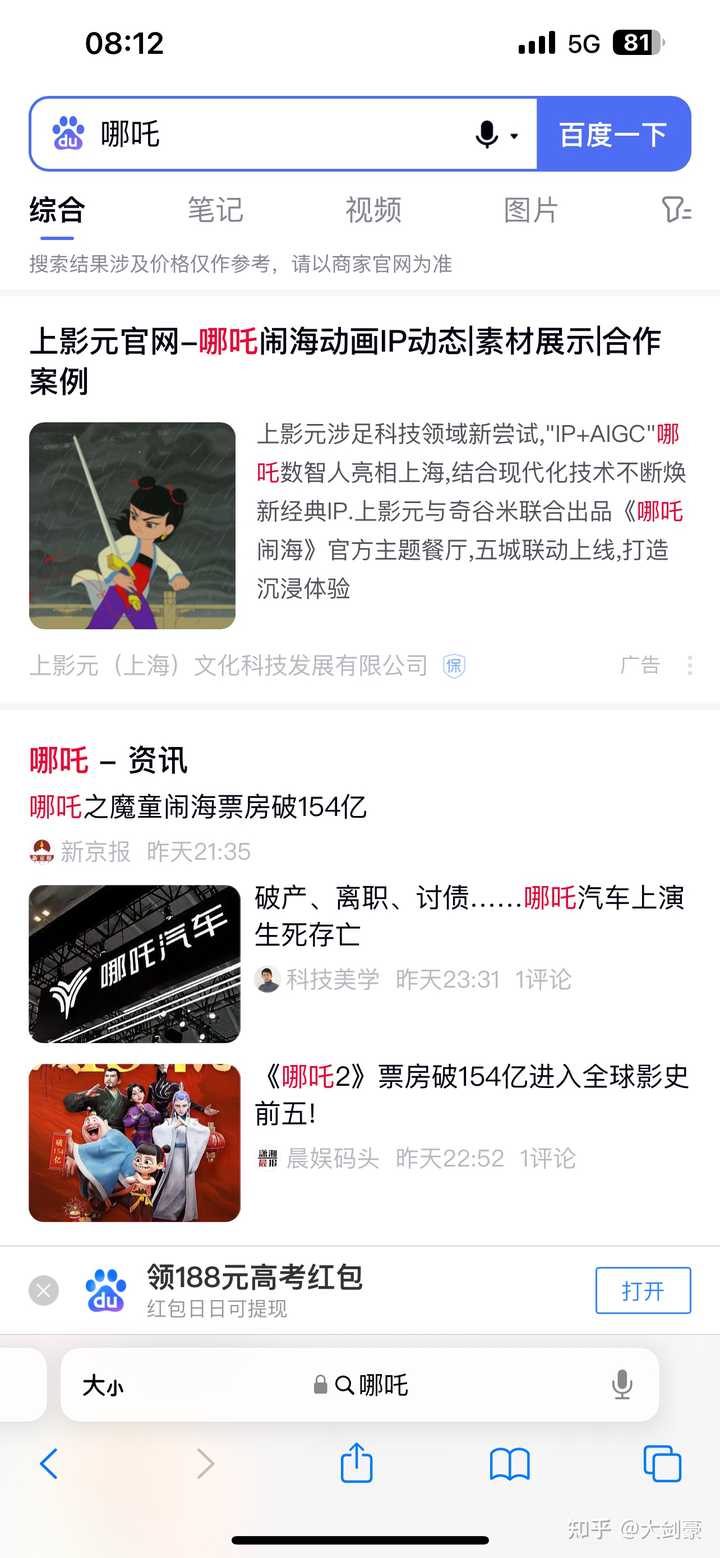
Task: Open the 哪吒汽车上演生死存亡 article
Action: tap(470, 916)
